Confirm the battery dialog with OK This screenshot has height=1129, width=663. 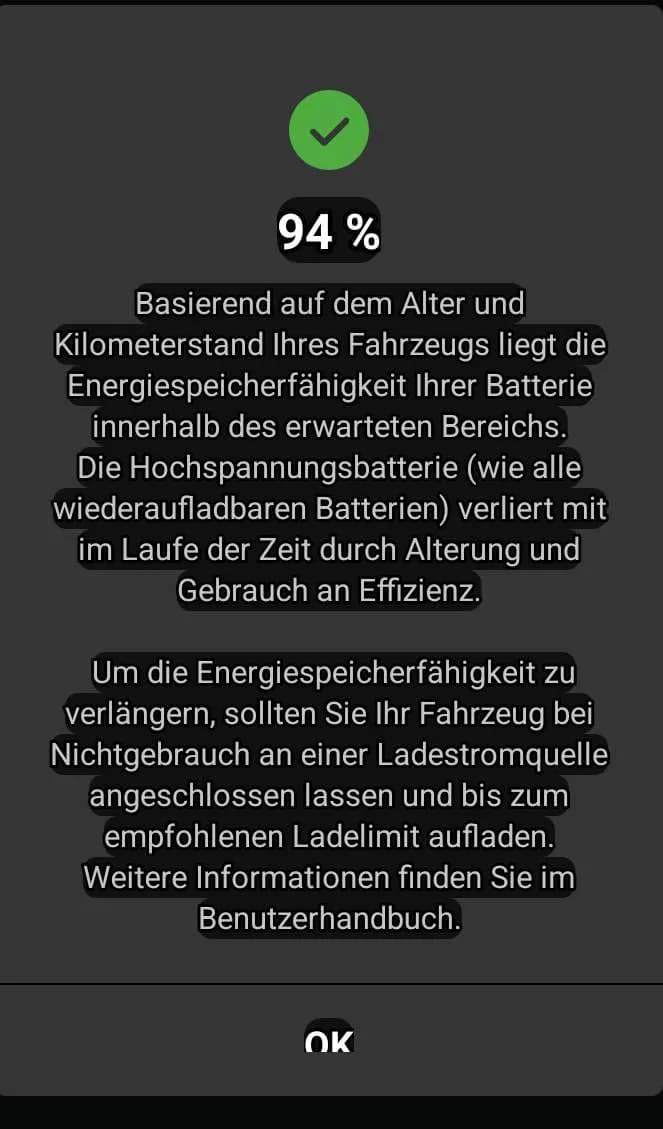pyautogui.click(x=329, y=1040)
